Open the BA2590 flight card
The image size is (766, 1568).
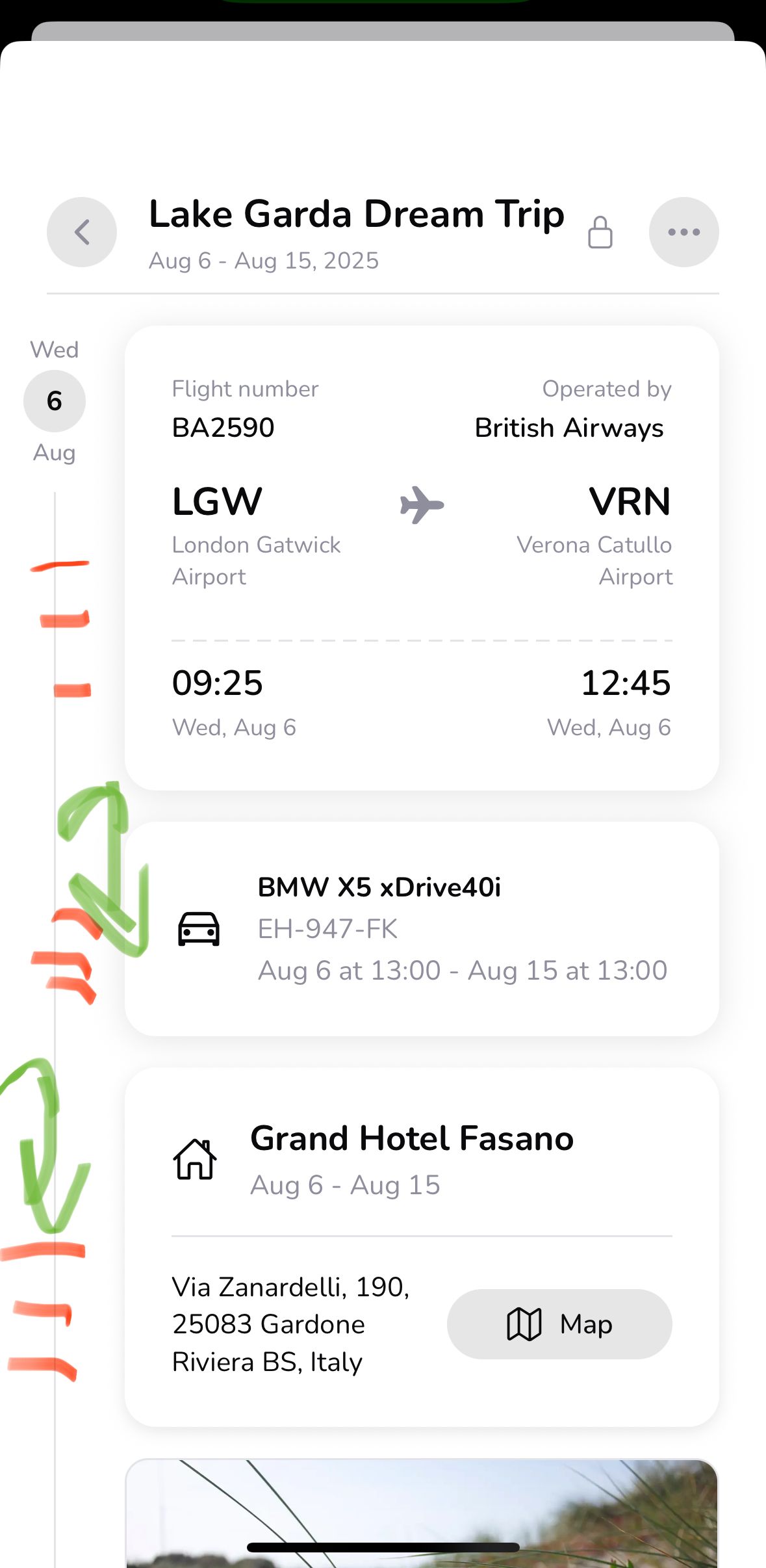[422, 558]
